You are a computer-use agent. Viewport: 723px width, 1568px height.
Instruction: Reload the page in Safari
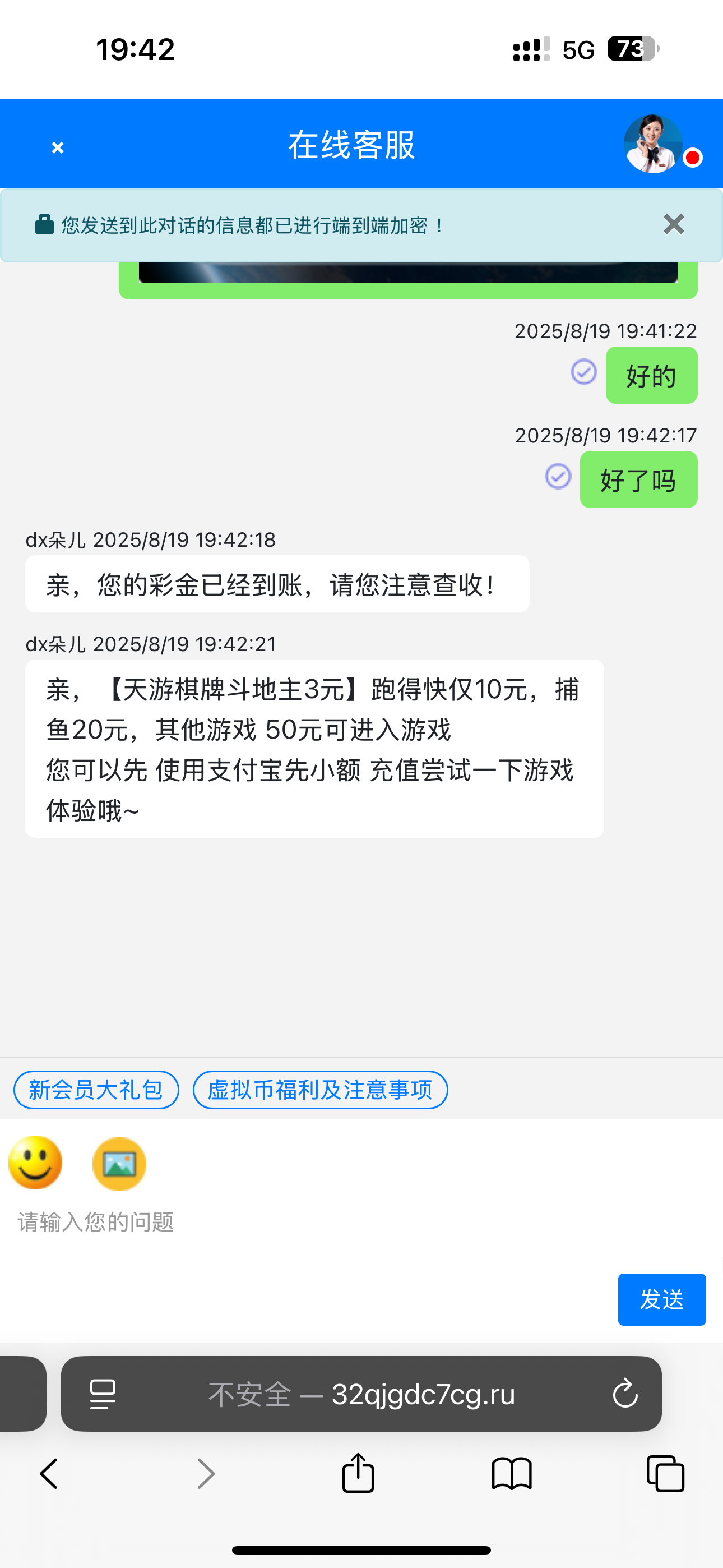click(x=624, y=1394)
